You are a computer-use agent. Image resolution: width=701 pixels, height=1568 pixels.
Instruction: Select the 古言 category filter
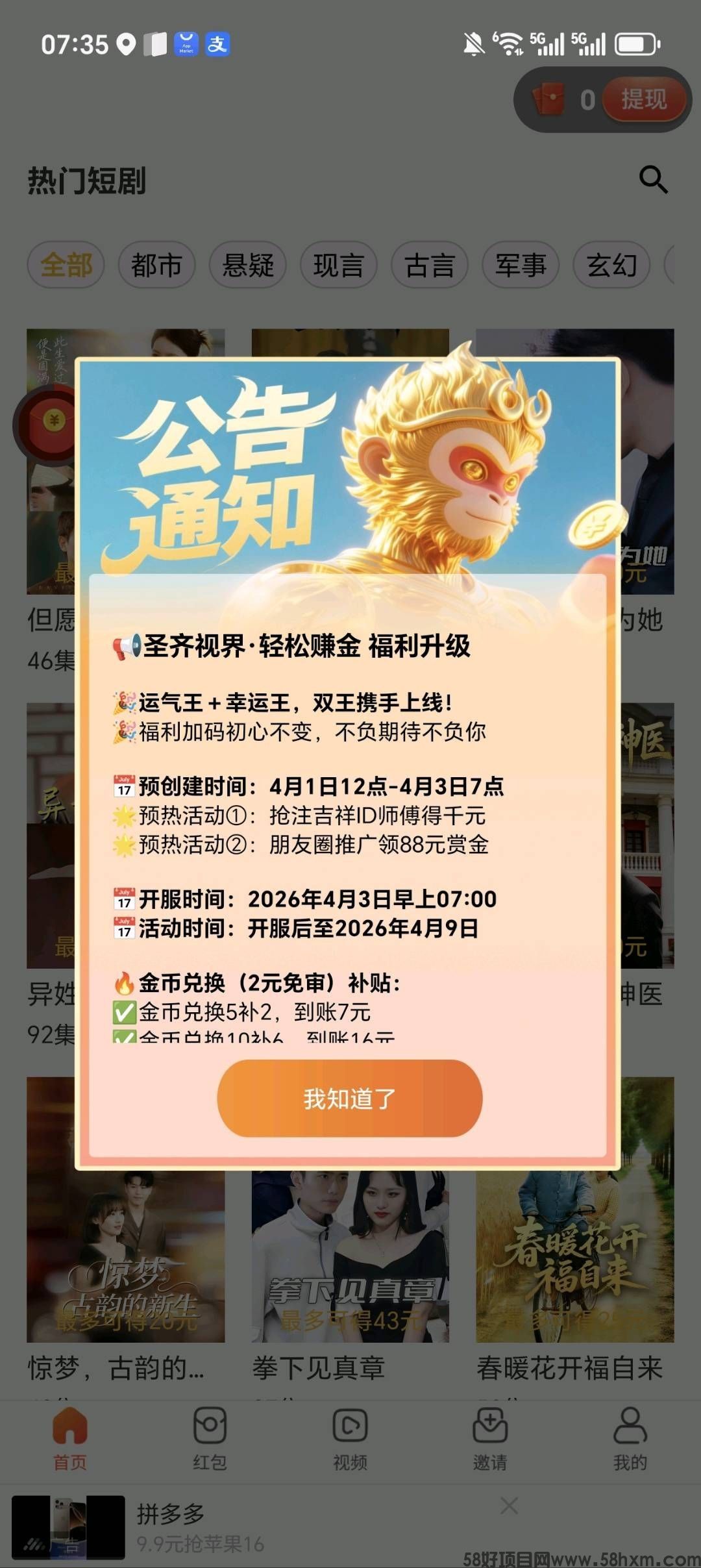pos(430,265)
